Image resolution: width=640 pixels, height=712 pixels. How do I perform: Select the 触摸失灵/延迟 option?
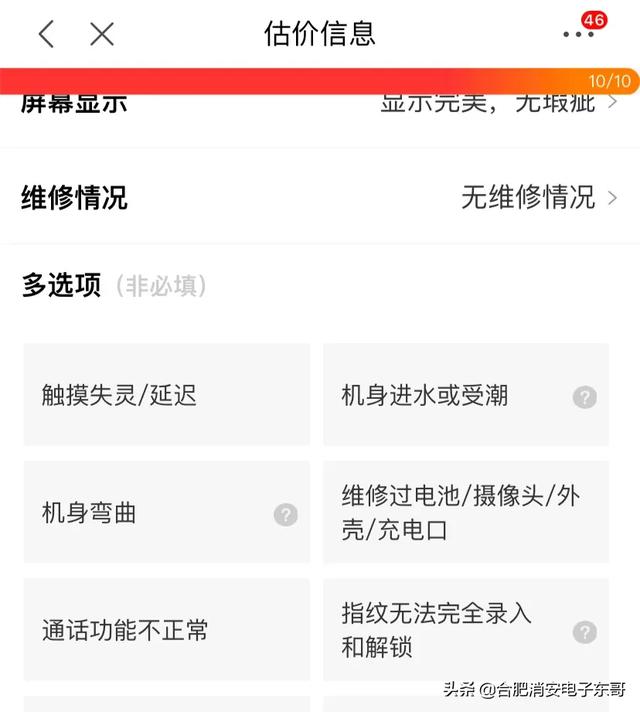tap(166, 395)
